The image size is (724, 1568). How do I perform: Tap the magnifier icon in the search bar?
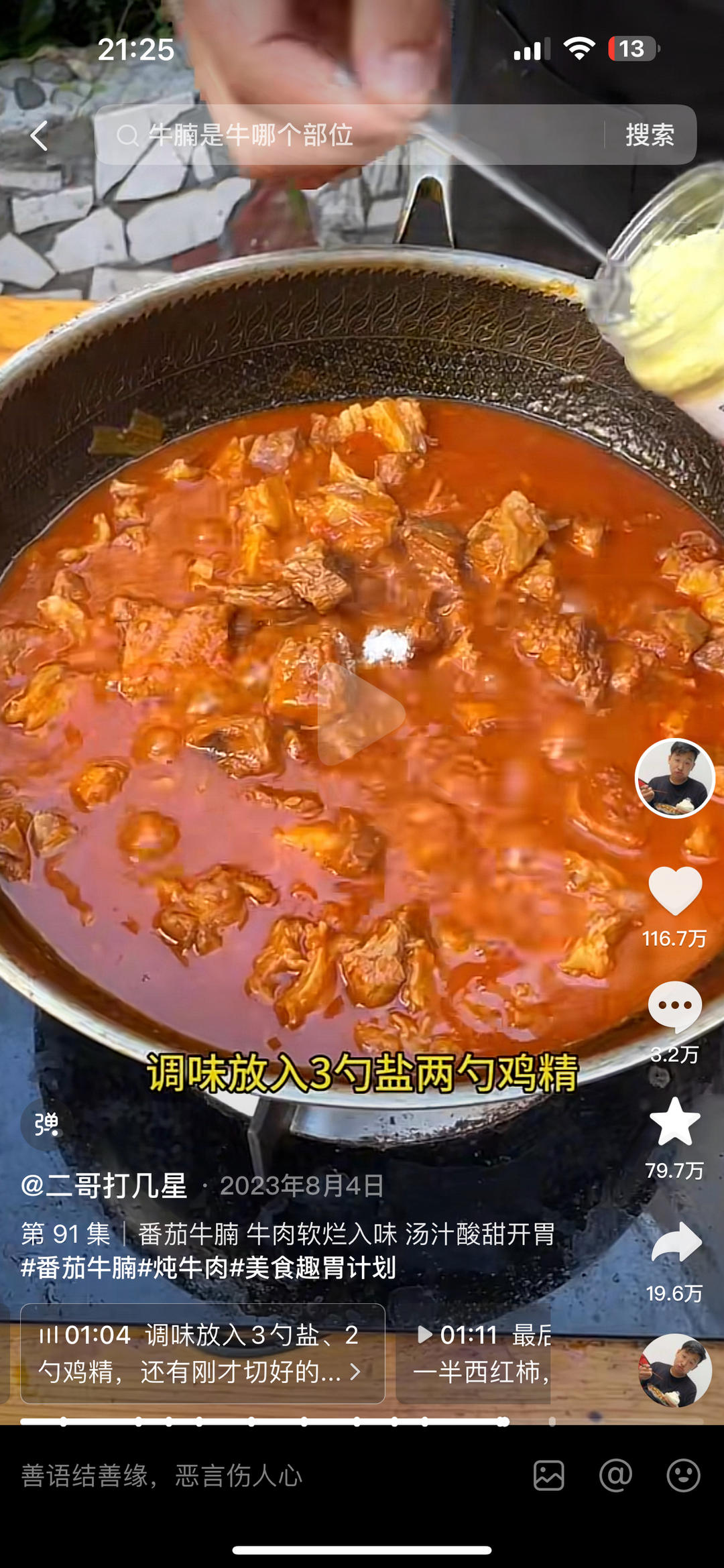127,136
